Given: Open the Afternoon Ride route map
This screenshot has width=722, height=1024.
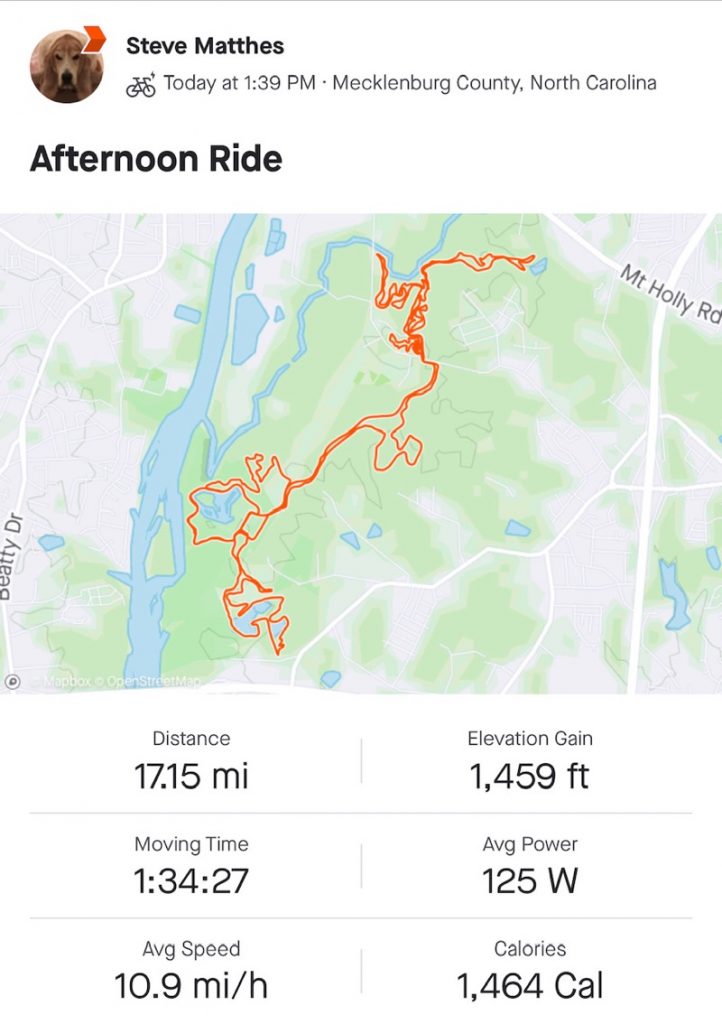Looking at the screenshot, I should point(360,452).
